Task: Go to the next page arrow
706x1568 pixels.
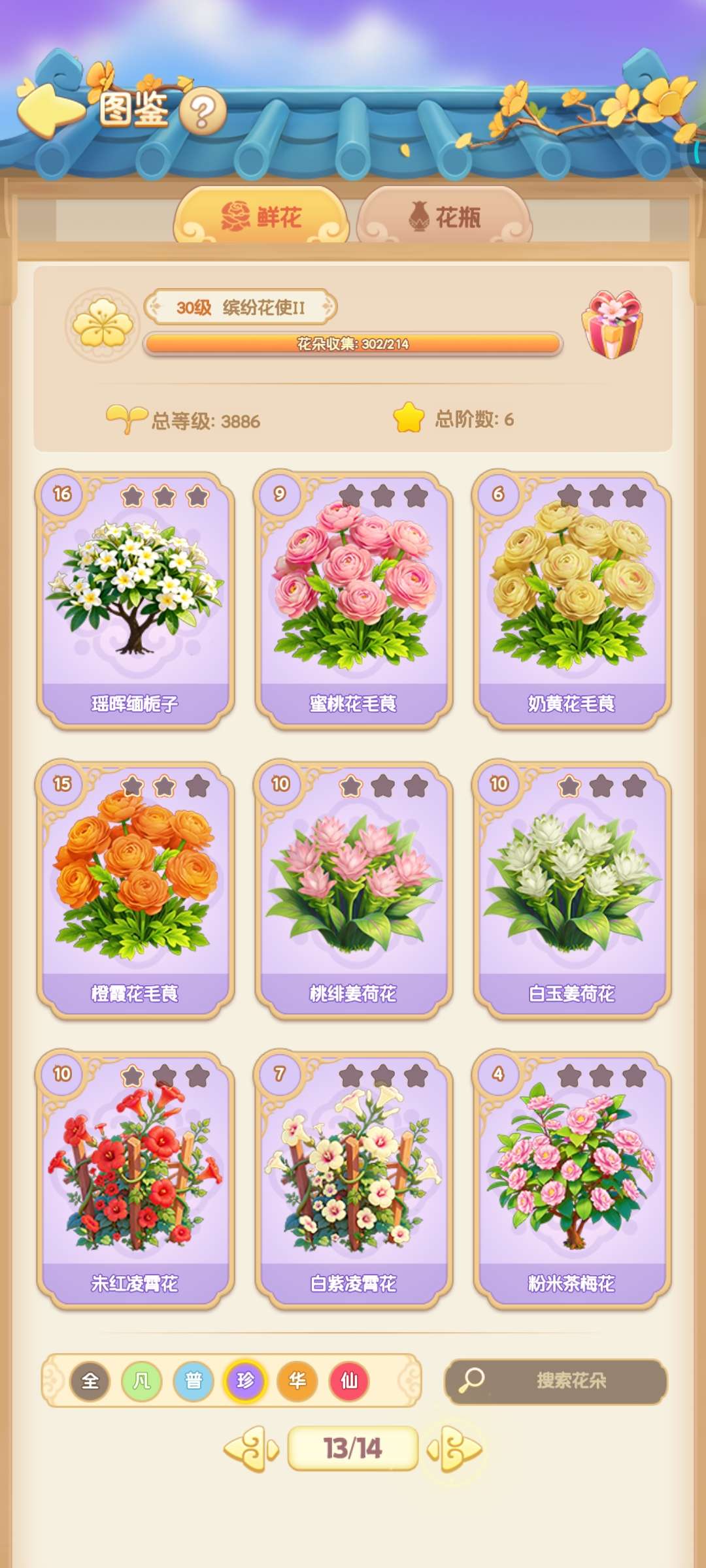Action: pos(454,1449)
